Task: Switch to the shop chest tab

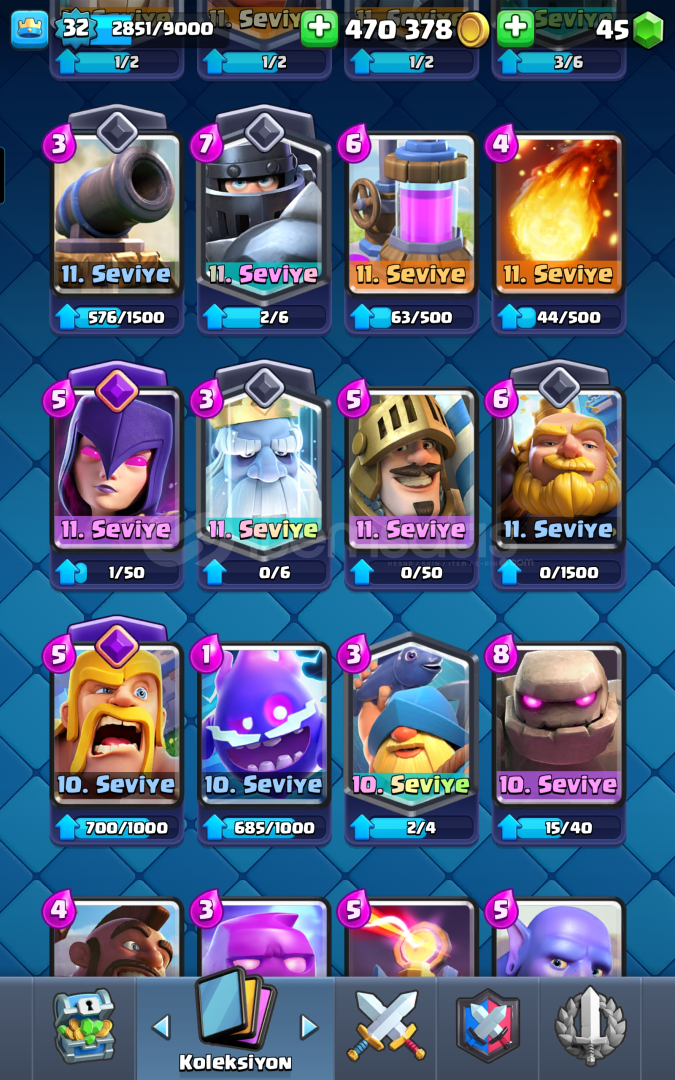Action: (x=85, y=1027)
